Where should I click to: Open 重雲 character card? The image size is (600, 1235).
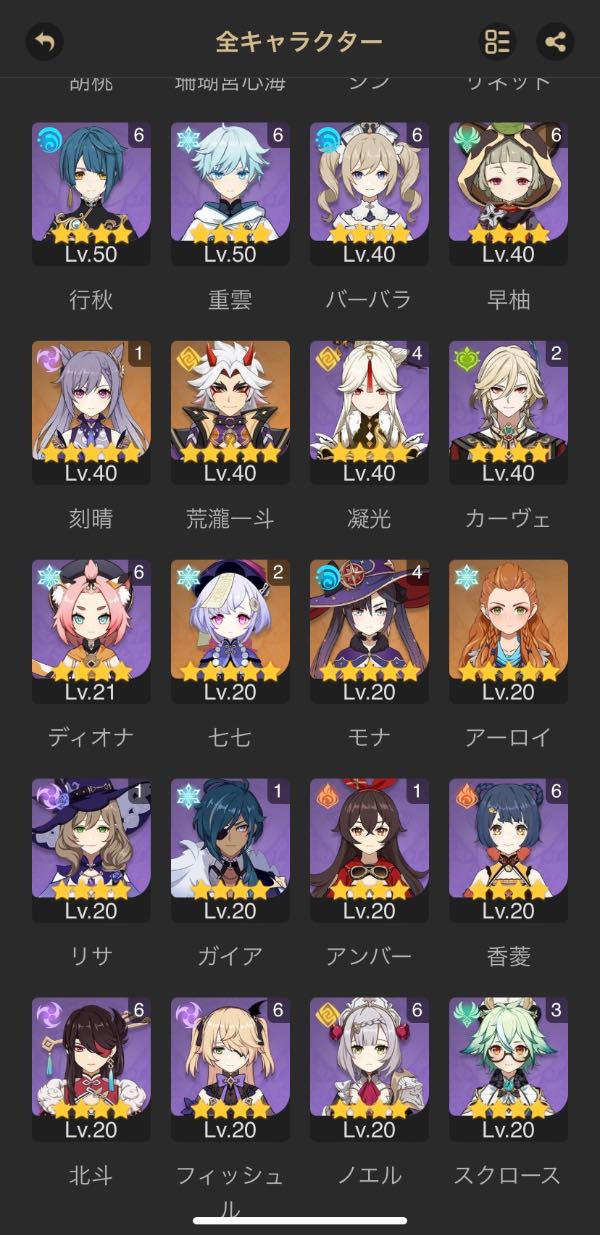230,192
